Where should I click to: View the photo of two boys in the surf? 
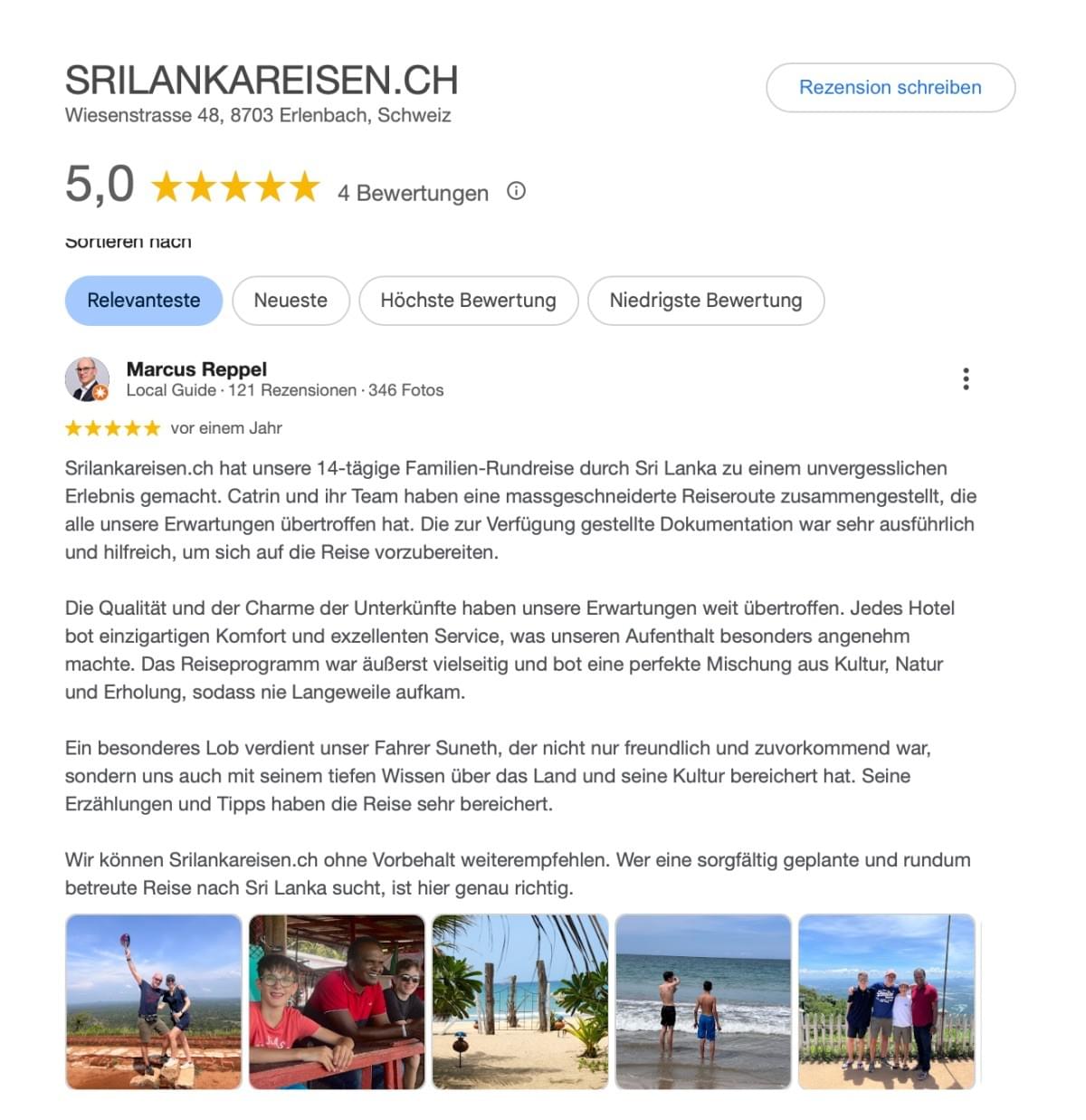point(702,1001)
